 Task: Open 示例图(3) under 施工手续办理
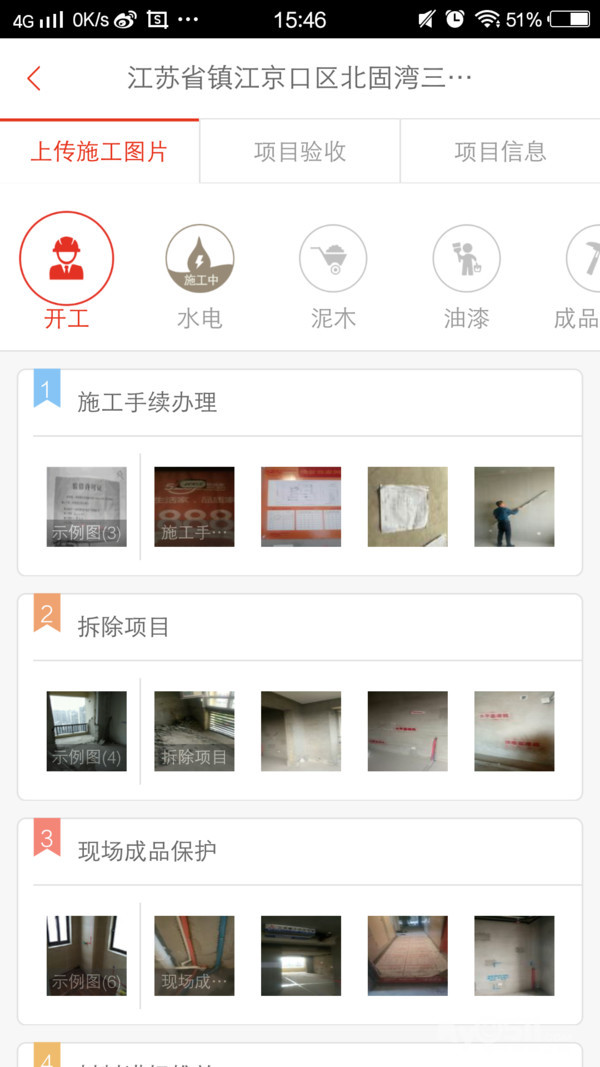coord(87,507)
